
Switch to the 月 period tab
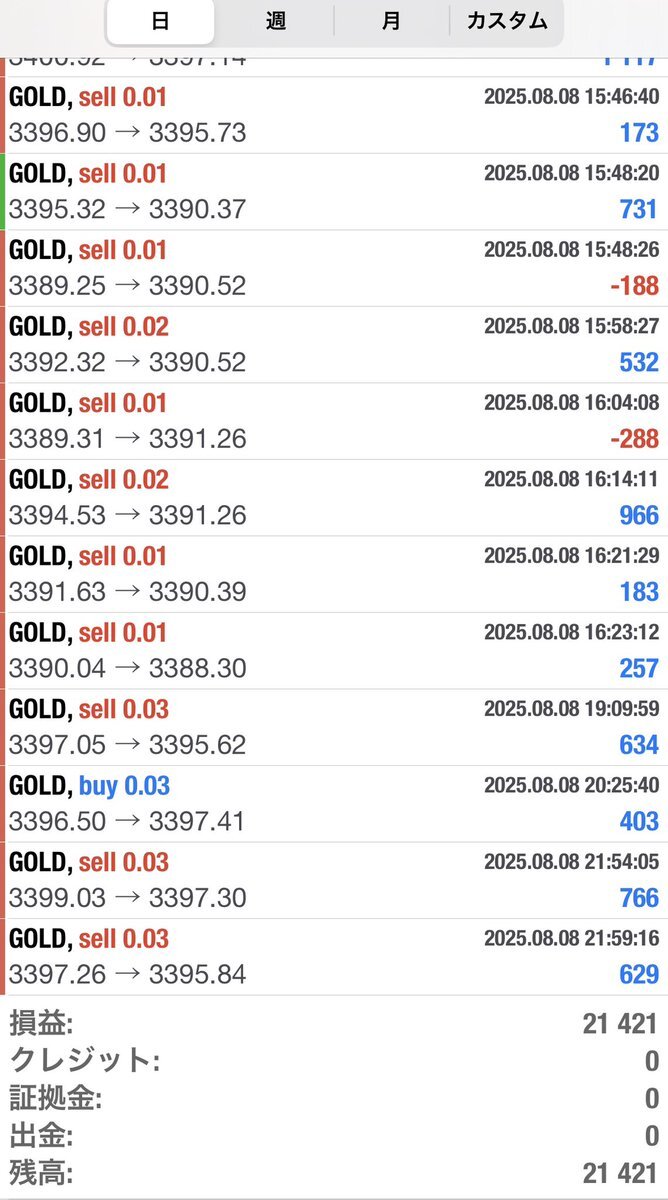pos(391,21)
